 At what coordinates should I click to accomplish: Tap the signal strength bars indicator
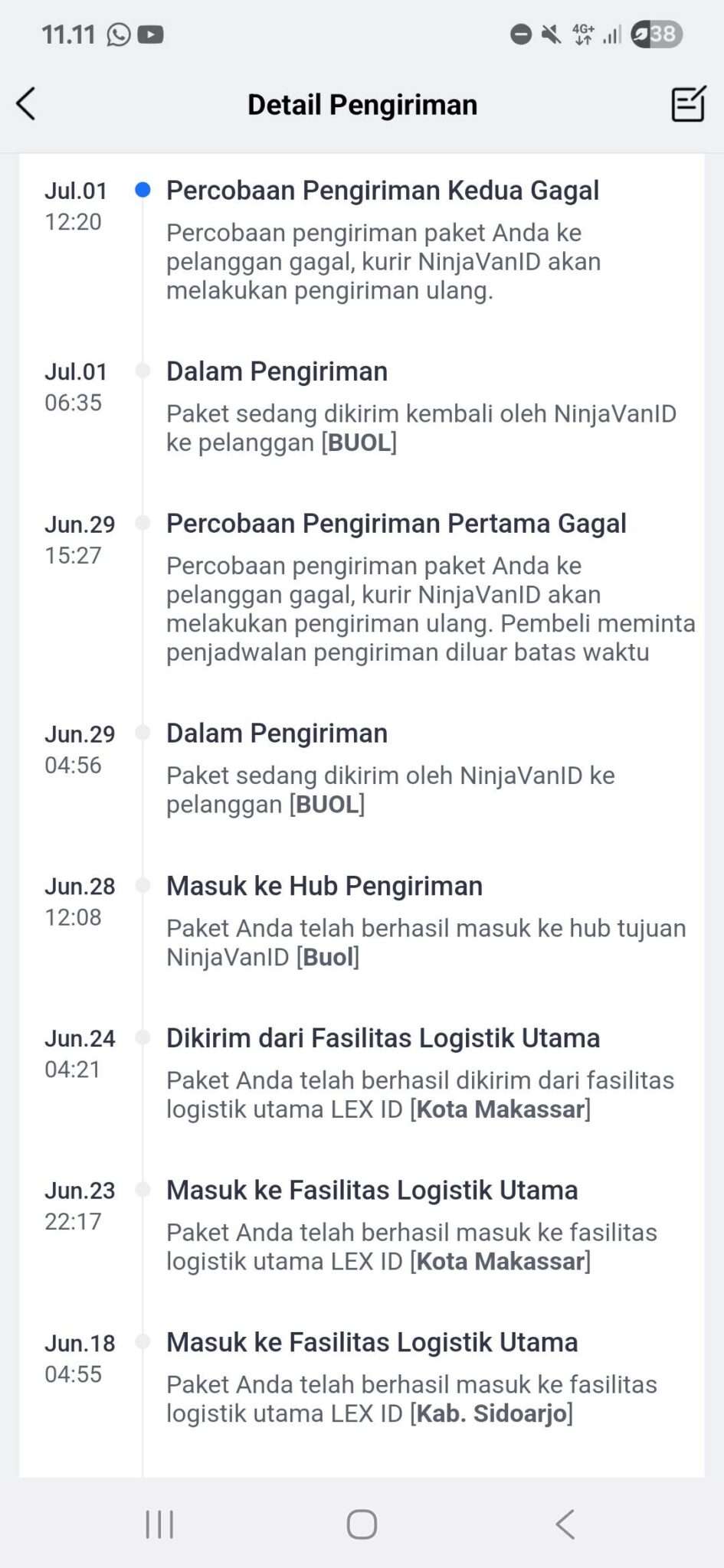[611, 34]
